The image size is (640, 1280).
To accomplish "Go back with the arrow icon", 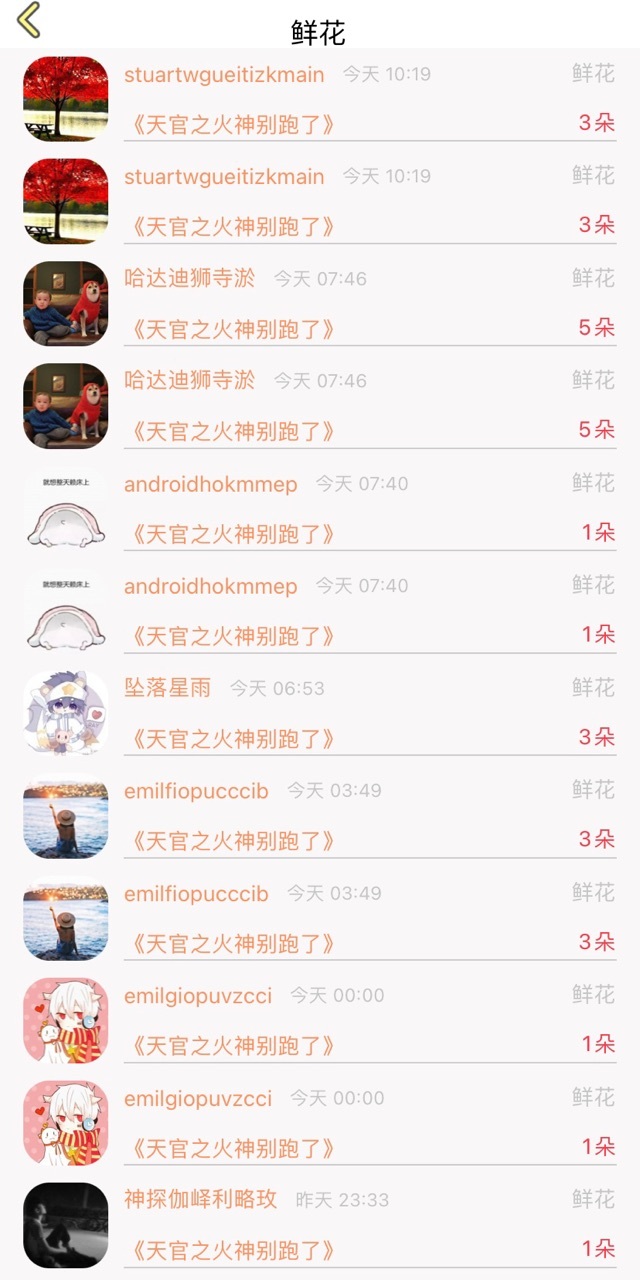I will coord(29,21).
